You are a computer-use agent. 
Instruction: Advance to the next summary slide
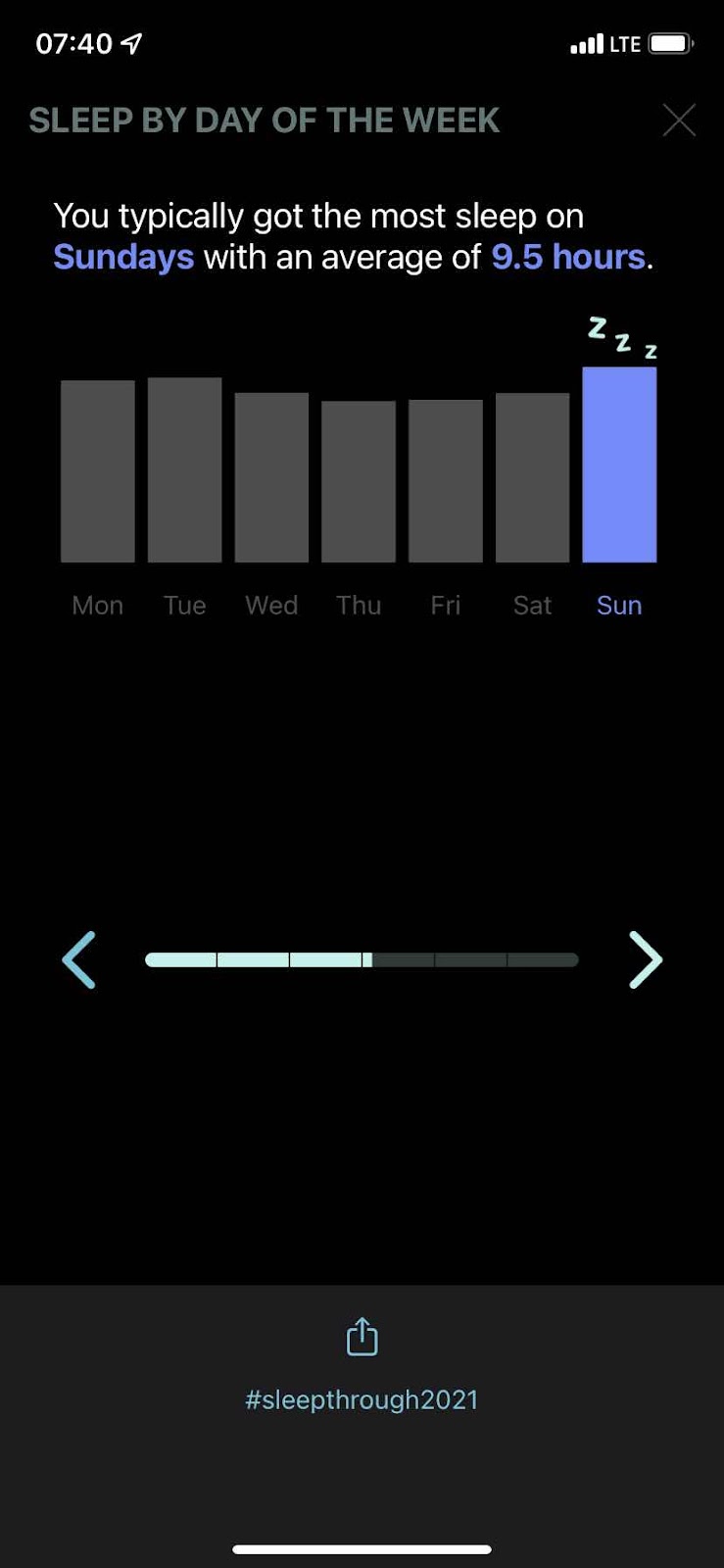pyautogui.click(x=646, y=959)
